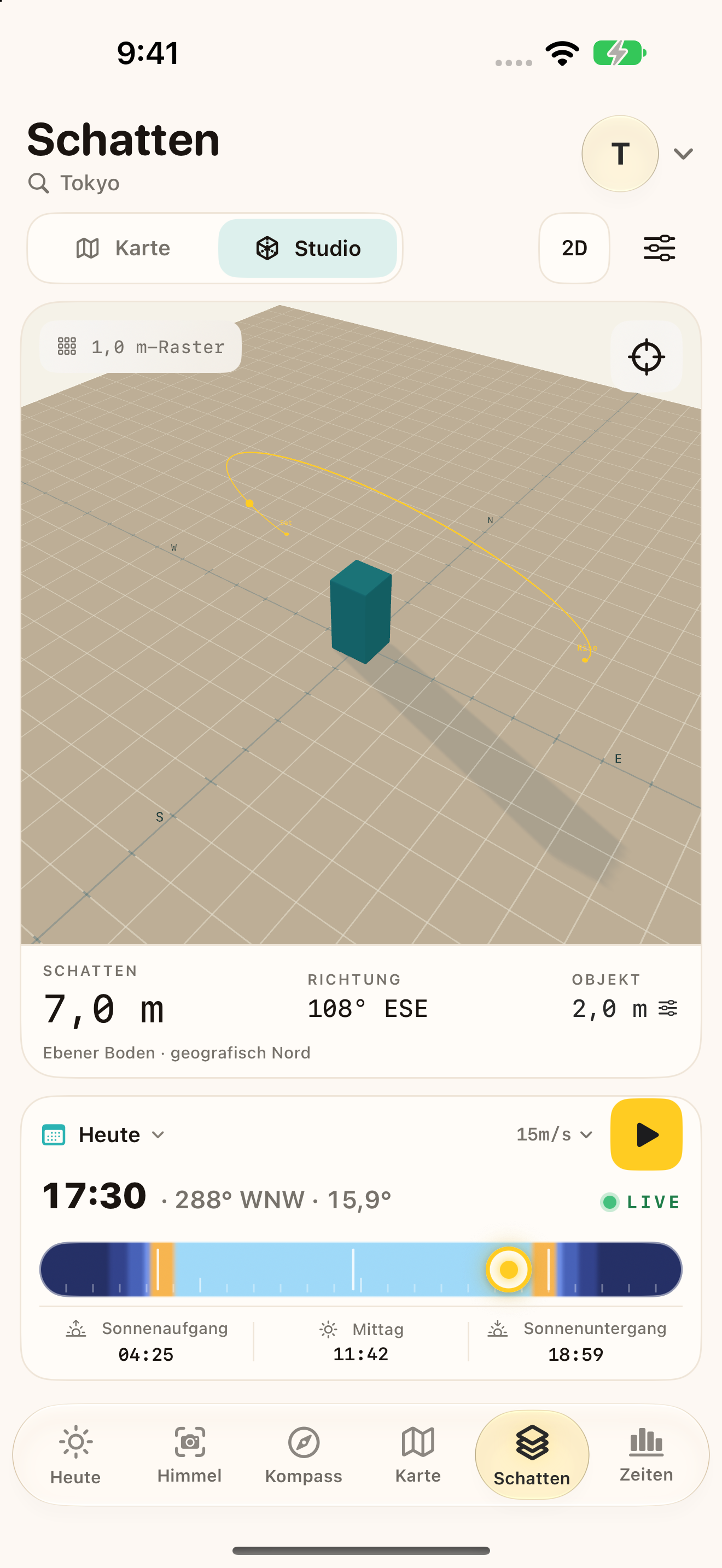Change the 15m/s playback speed
Screen dimensions: 722x1568
(x=555, y=1134)
